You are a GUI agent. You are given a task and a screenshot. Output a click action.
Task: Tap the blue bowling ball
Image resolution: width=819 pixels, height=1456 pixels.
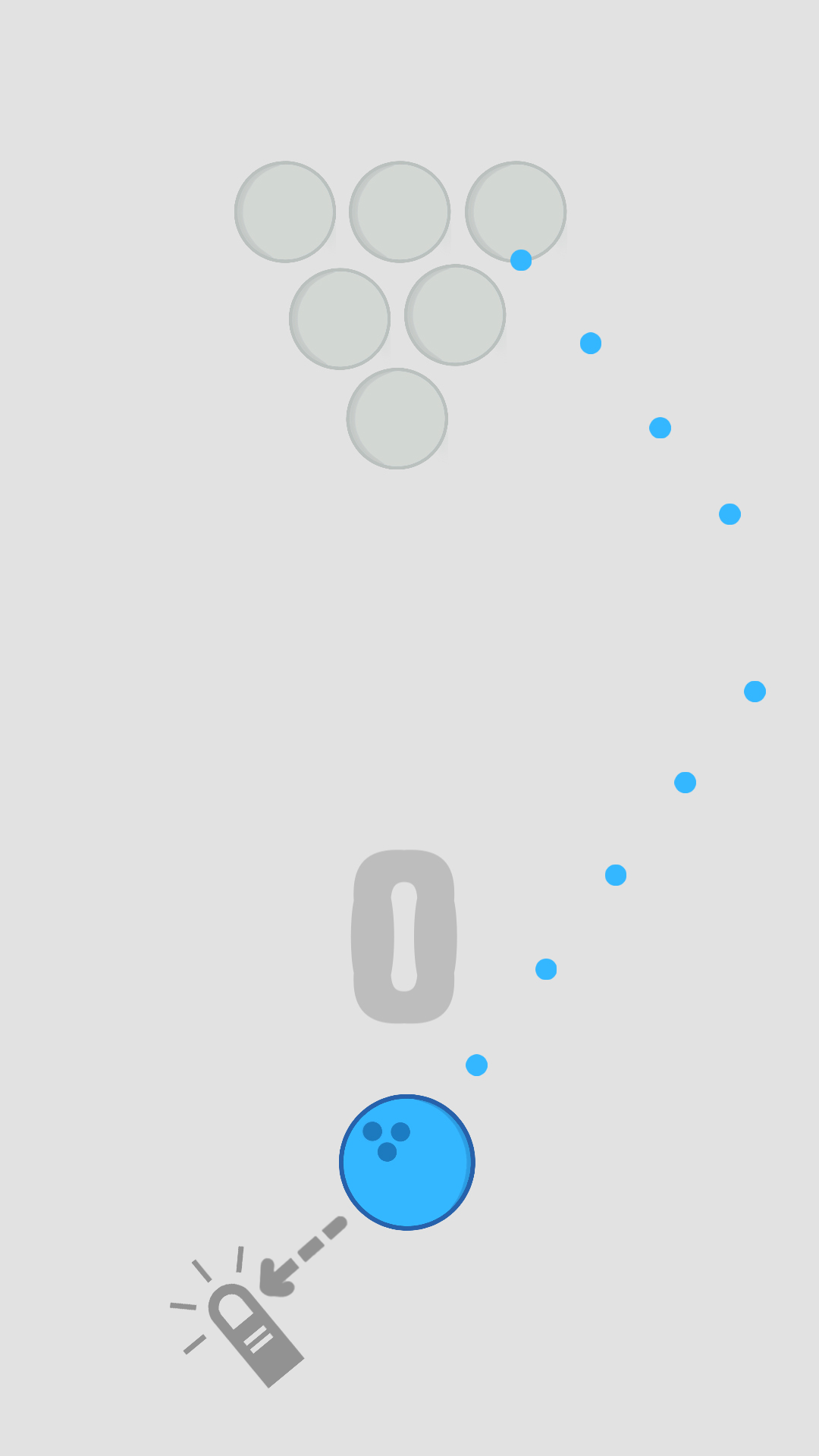(407, 1162)
